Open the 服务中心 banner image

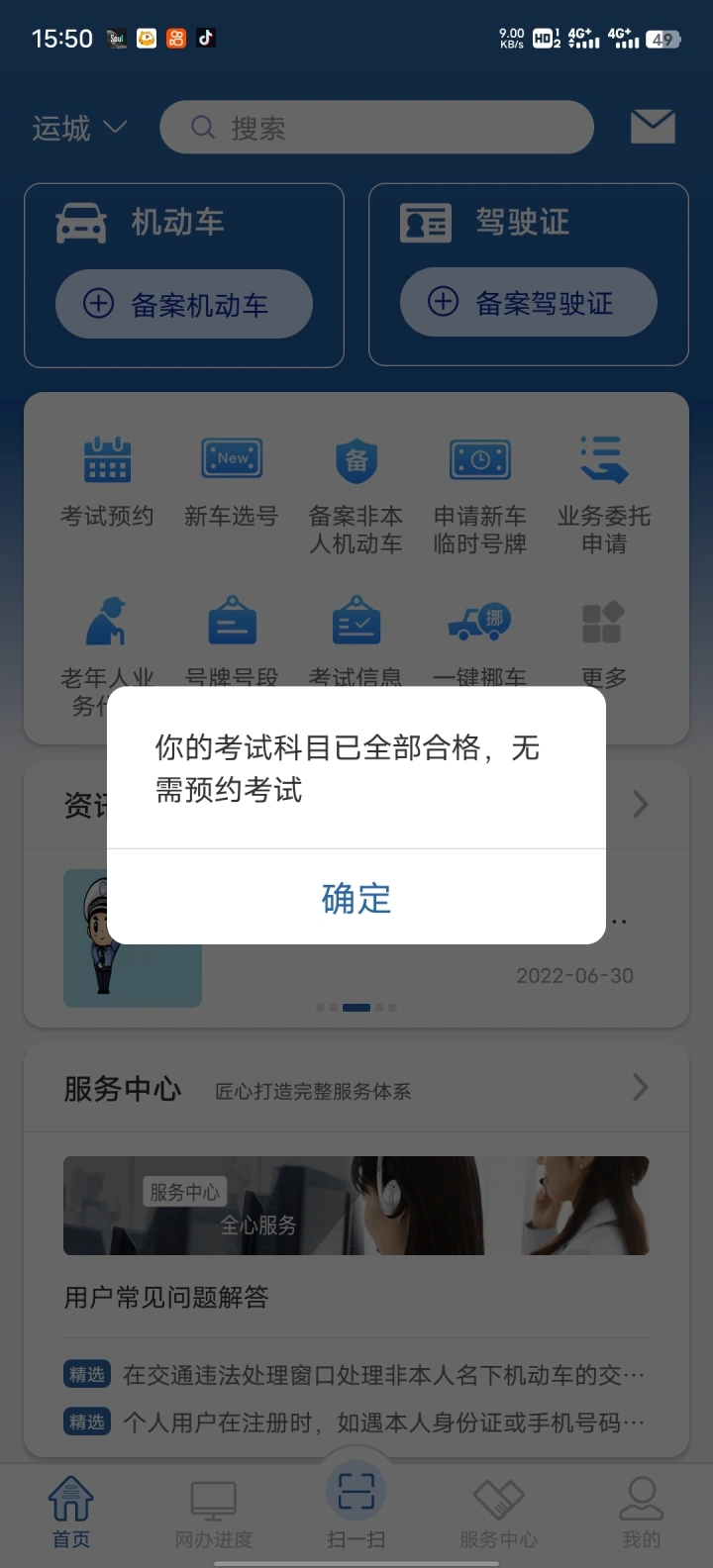[356, 1206]
